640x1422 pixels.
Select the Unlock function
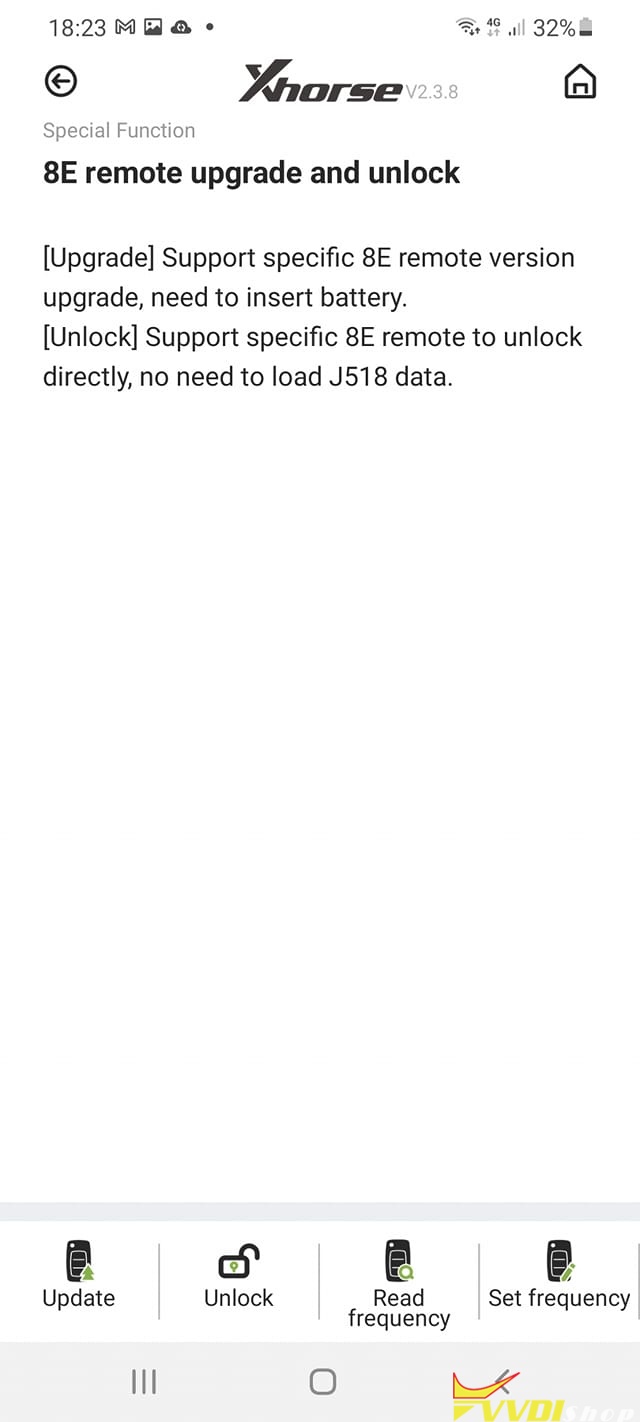pos(239,1276)
